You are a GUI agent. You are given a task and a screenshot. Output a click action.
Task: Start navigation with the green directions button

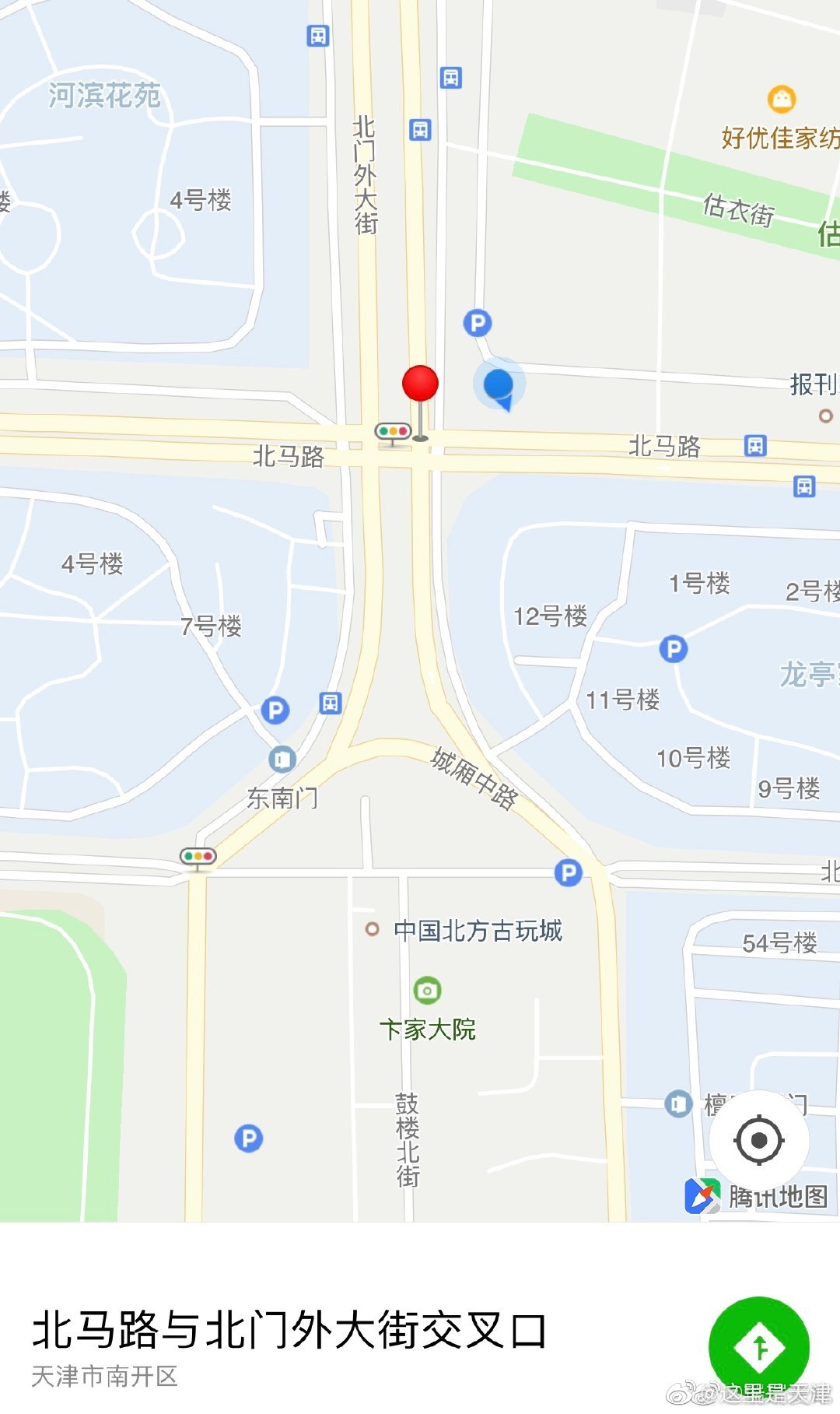759,1347
